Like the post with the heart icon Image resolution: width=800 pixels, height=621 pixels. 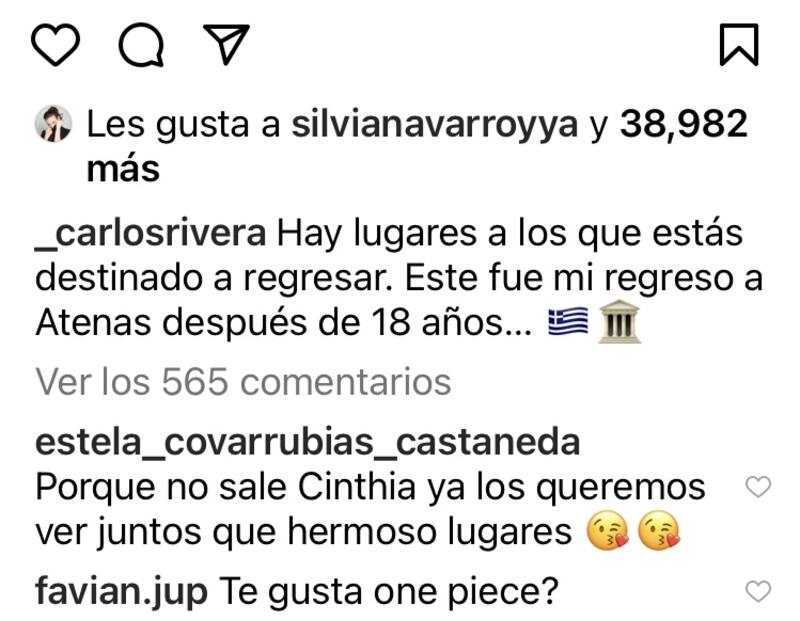click(x=55, y=45)
